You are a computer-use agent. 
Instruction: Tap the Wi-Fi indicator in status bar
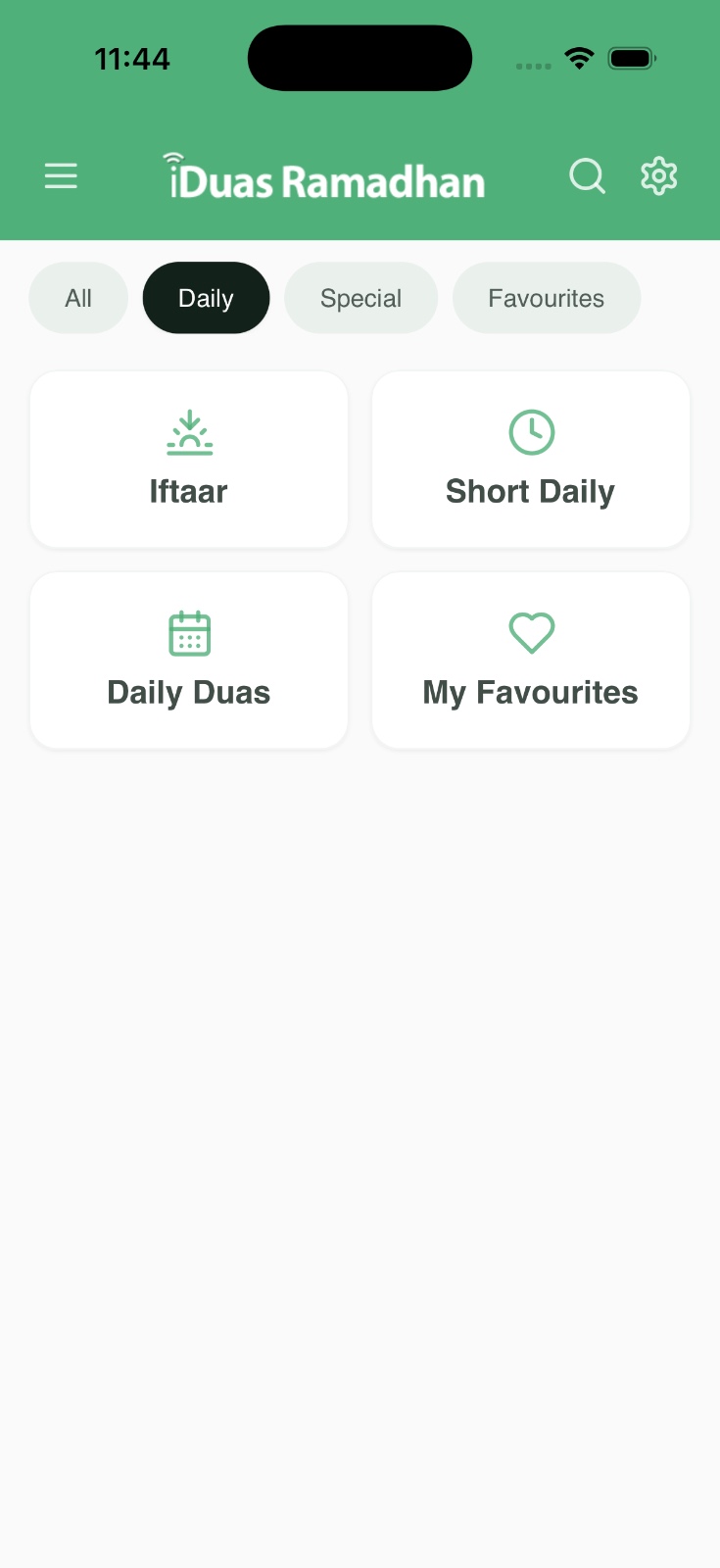coord(579,58)
